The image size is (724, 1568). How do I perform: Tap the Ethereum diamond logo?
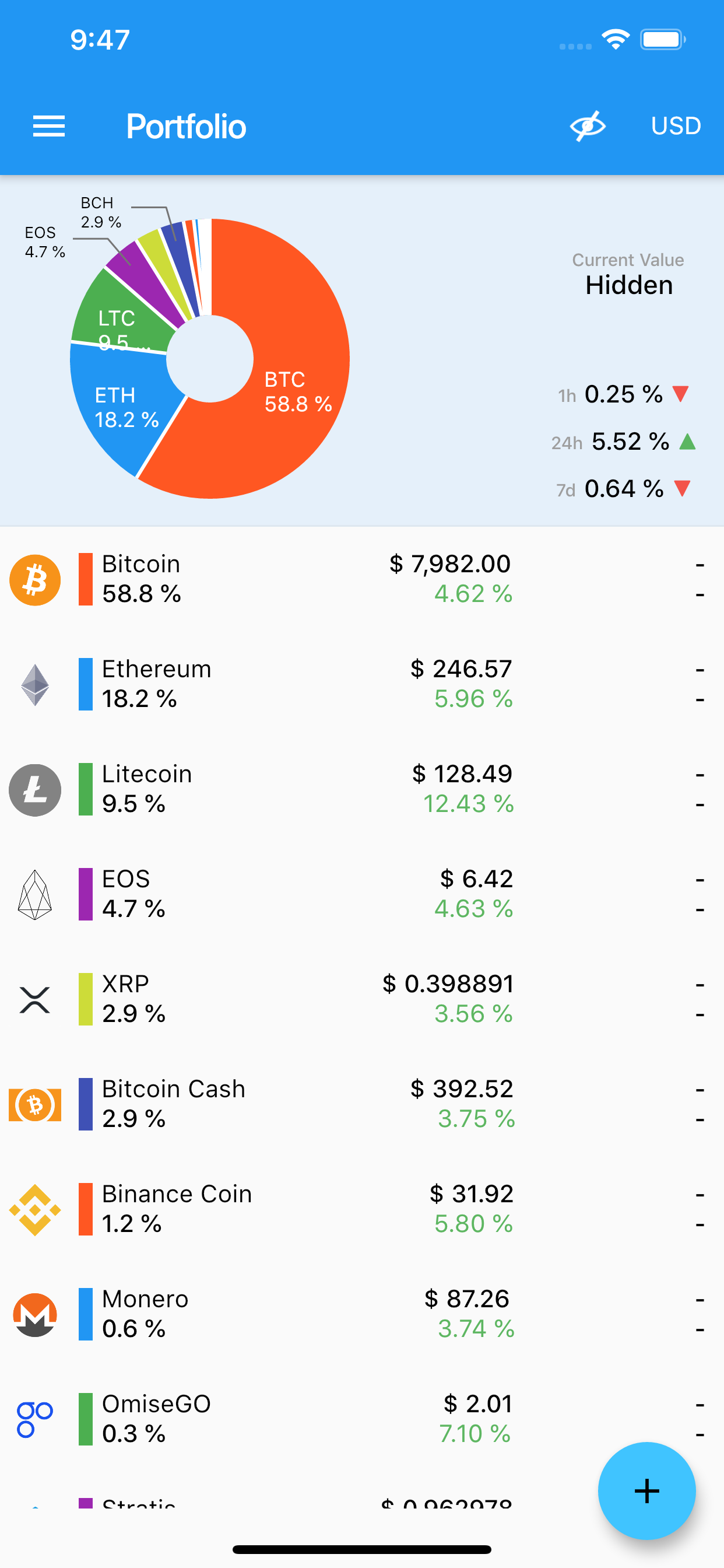[34, 684]
